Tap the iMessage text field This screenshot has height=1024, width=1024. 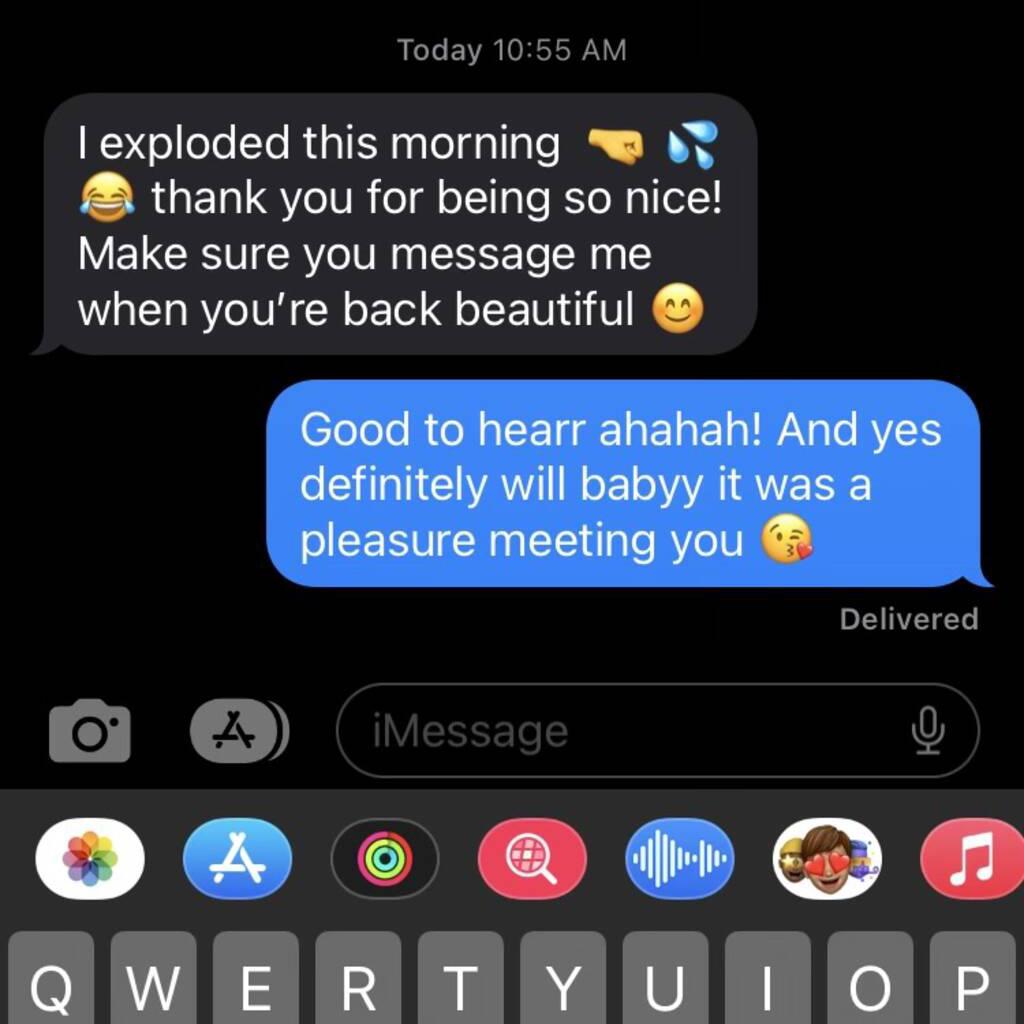coord(620,731)
